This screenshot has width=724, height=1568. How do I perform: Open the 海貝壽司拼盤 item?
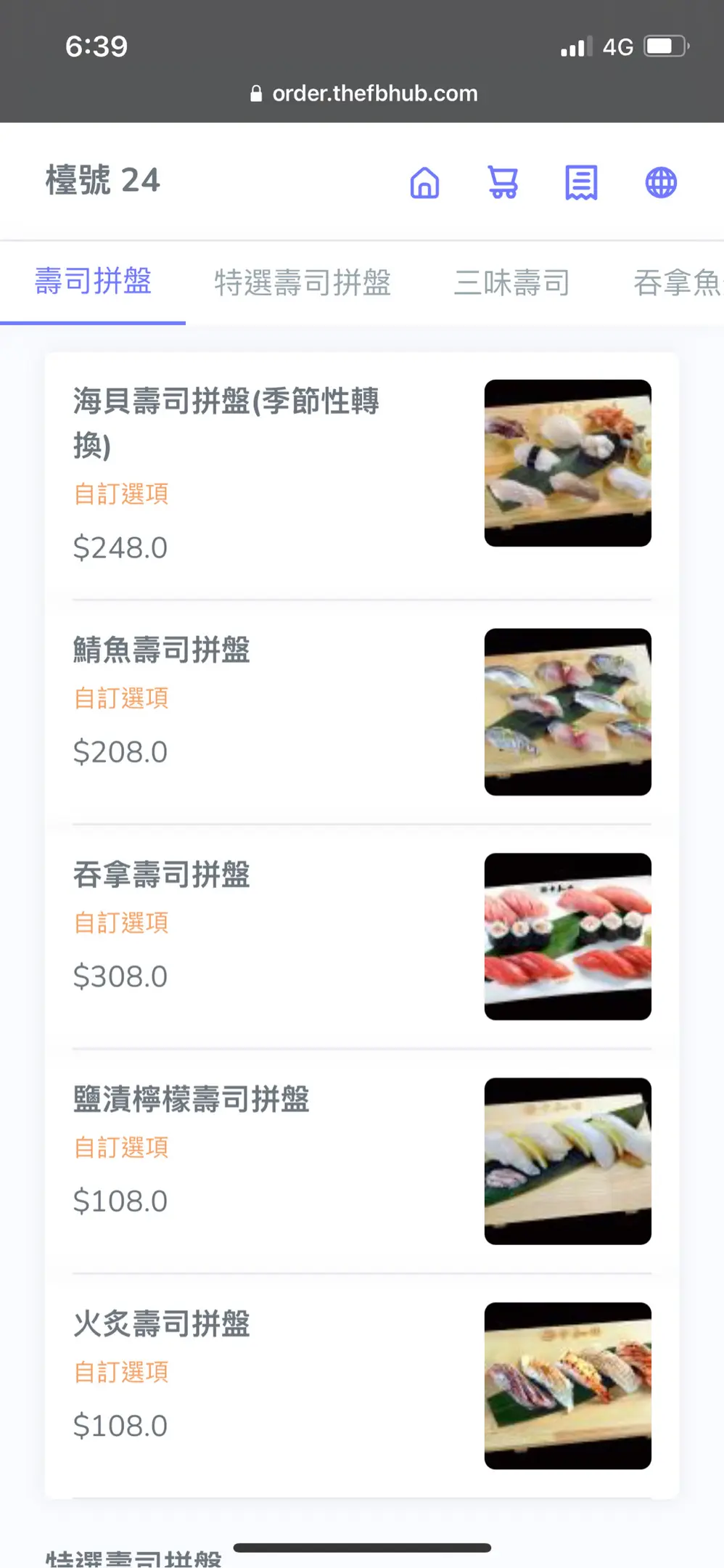click(362, 476)
